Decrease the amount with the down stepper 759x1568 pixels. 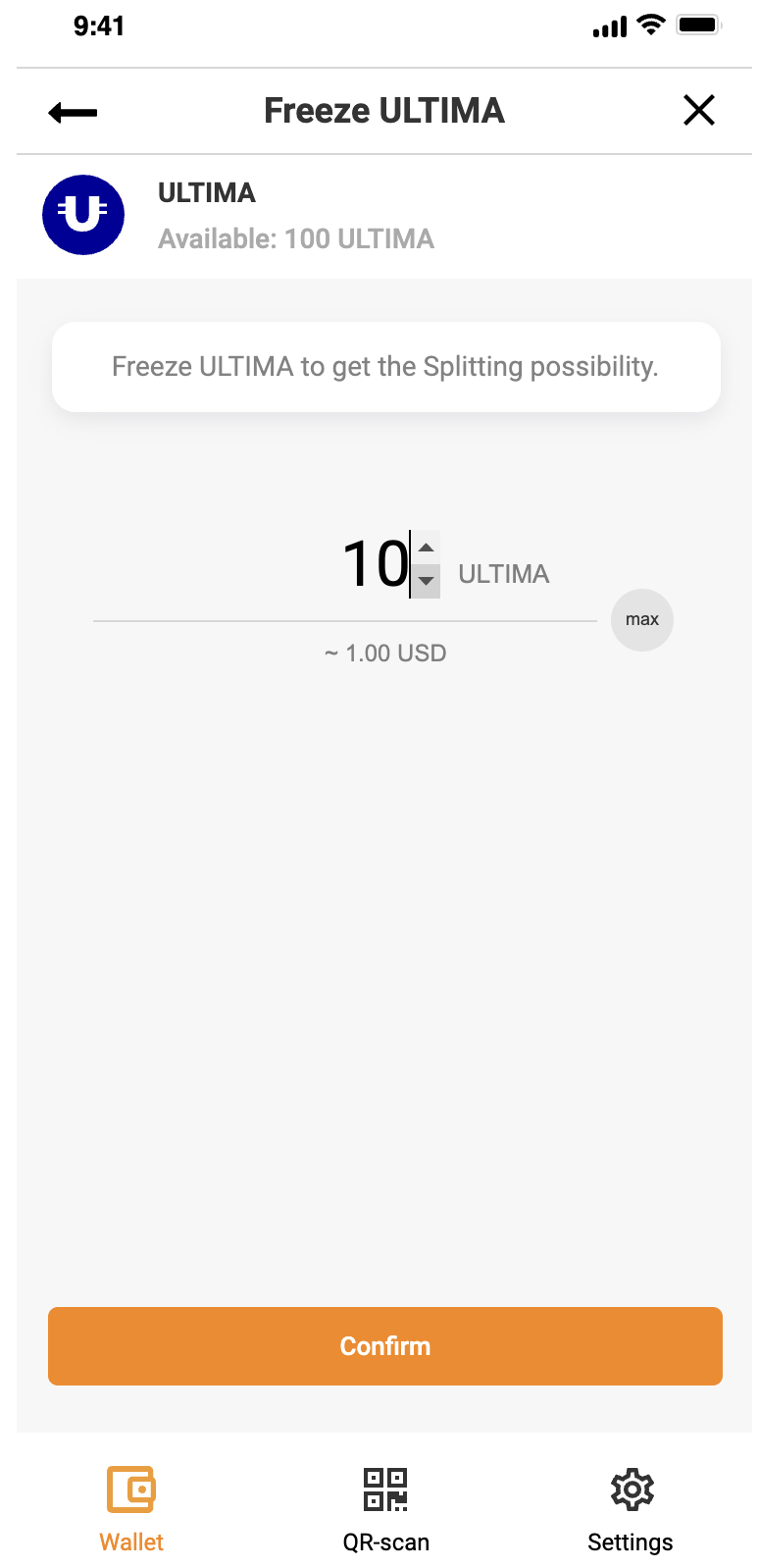coord(427,581)
